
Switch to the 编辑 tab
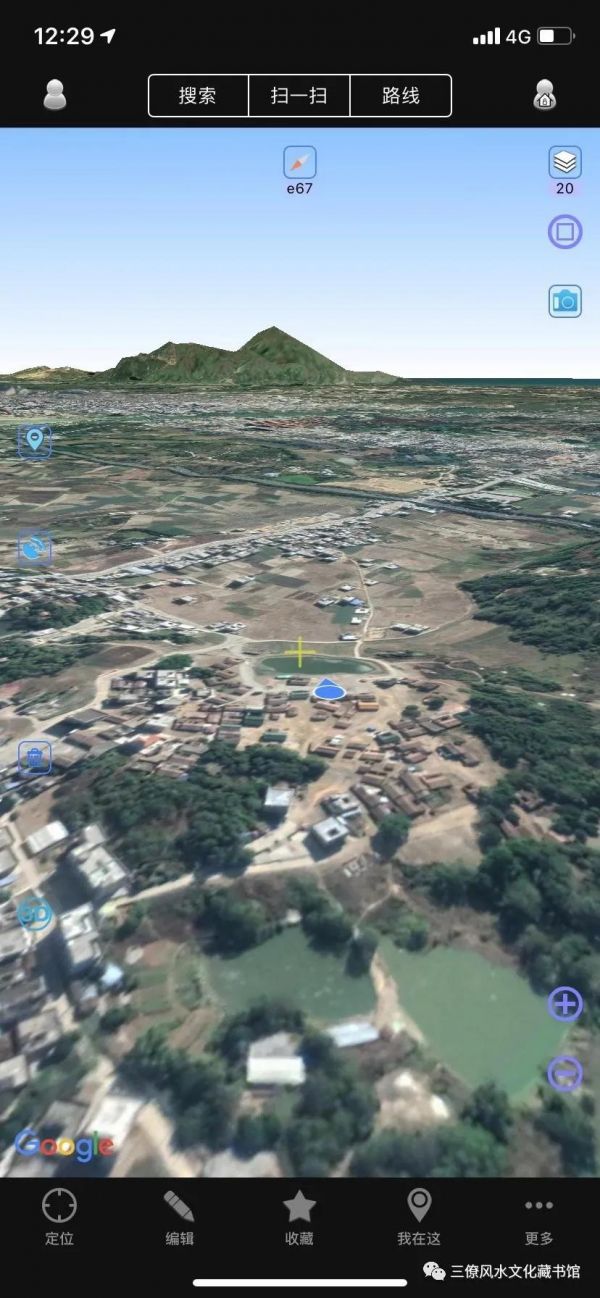179,1216
